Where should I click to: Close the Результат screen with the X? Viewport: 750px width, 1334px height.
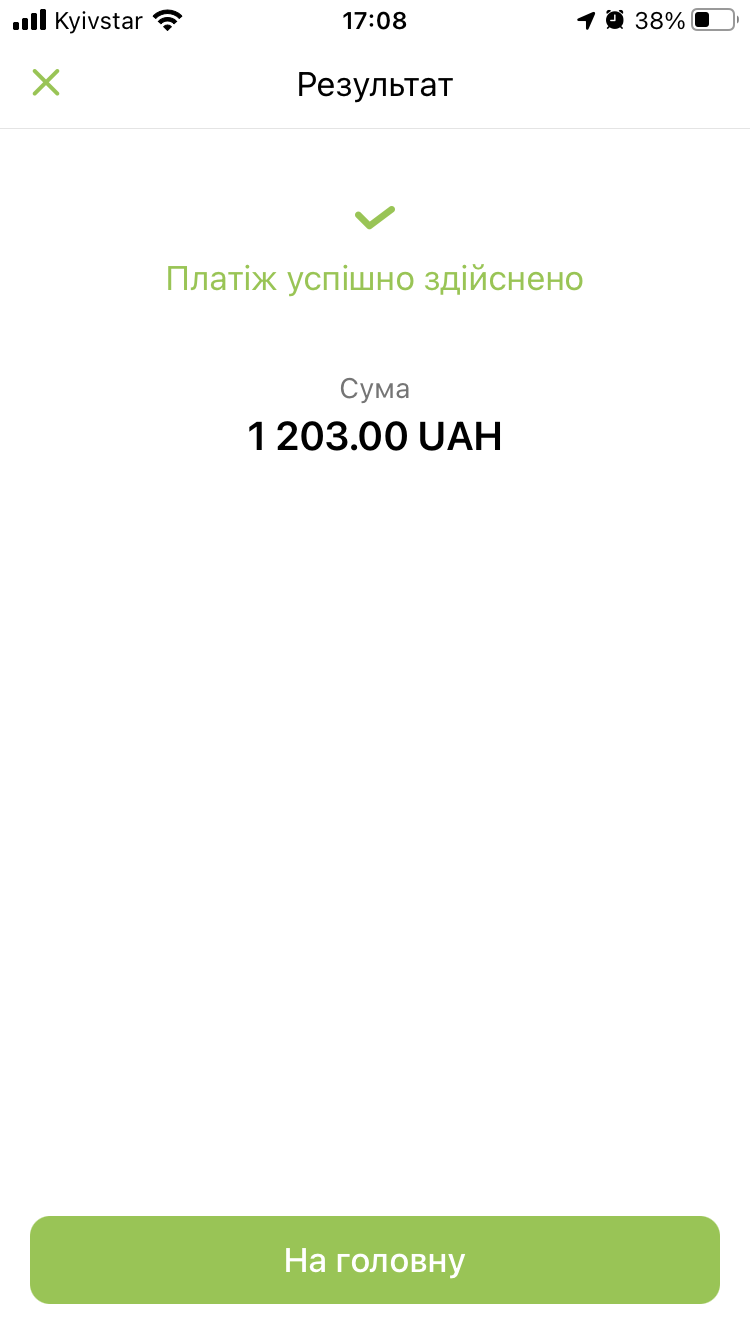[46, 83]
